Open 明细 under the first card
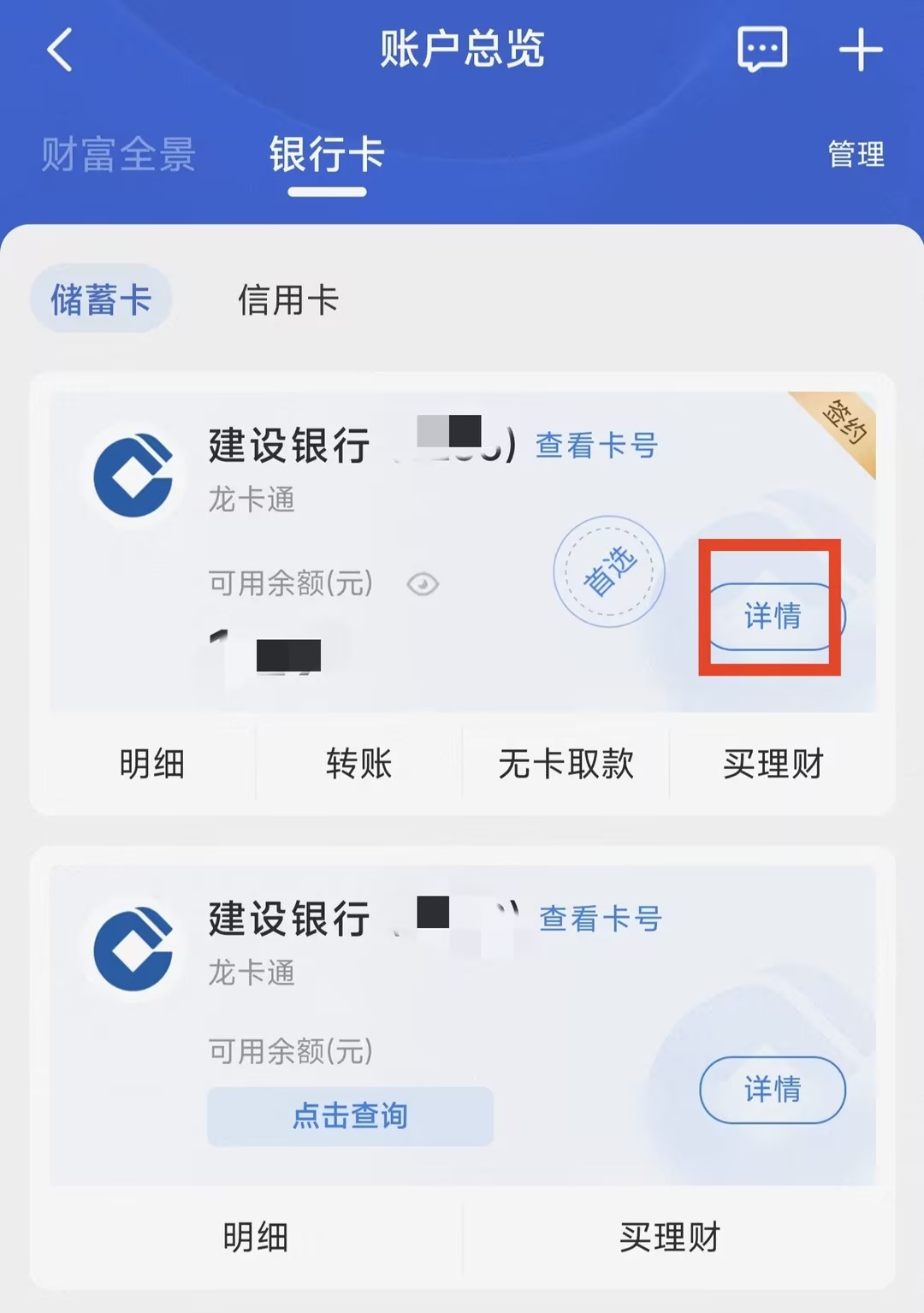 pyautogui.click(x=151, y=763)
